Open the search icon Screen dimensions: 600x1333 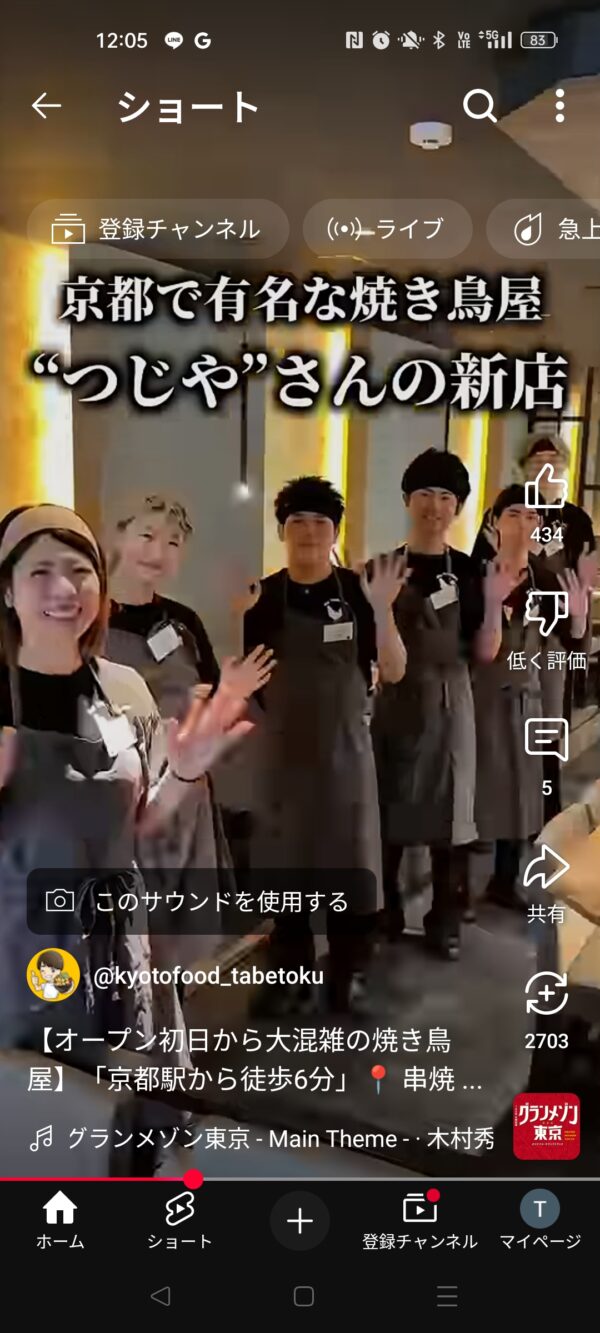pos(479,106)
